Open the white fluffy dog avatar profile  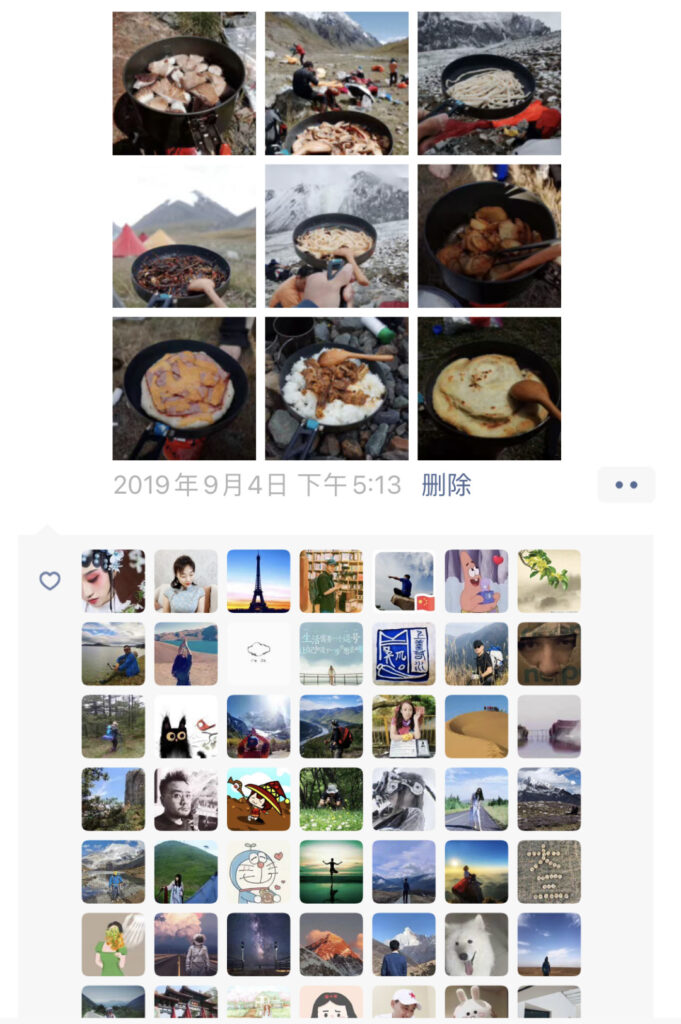point(476,944)
